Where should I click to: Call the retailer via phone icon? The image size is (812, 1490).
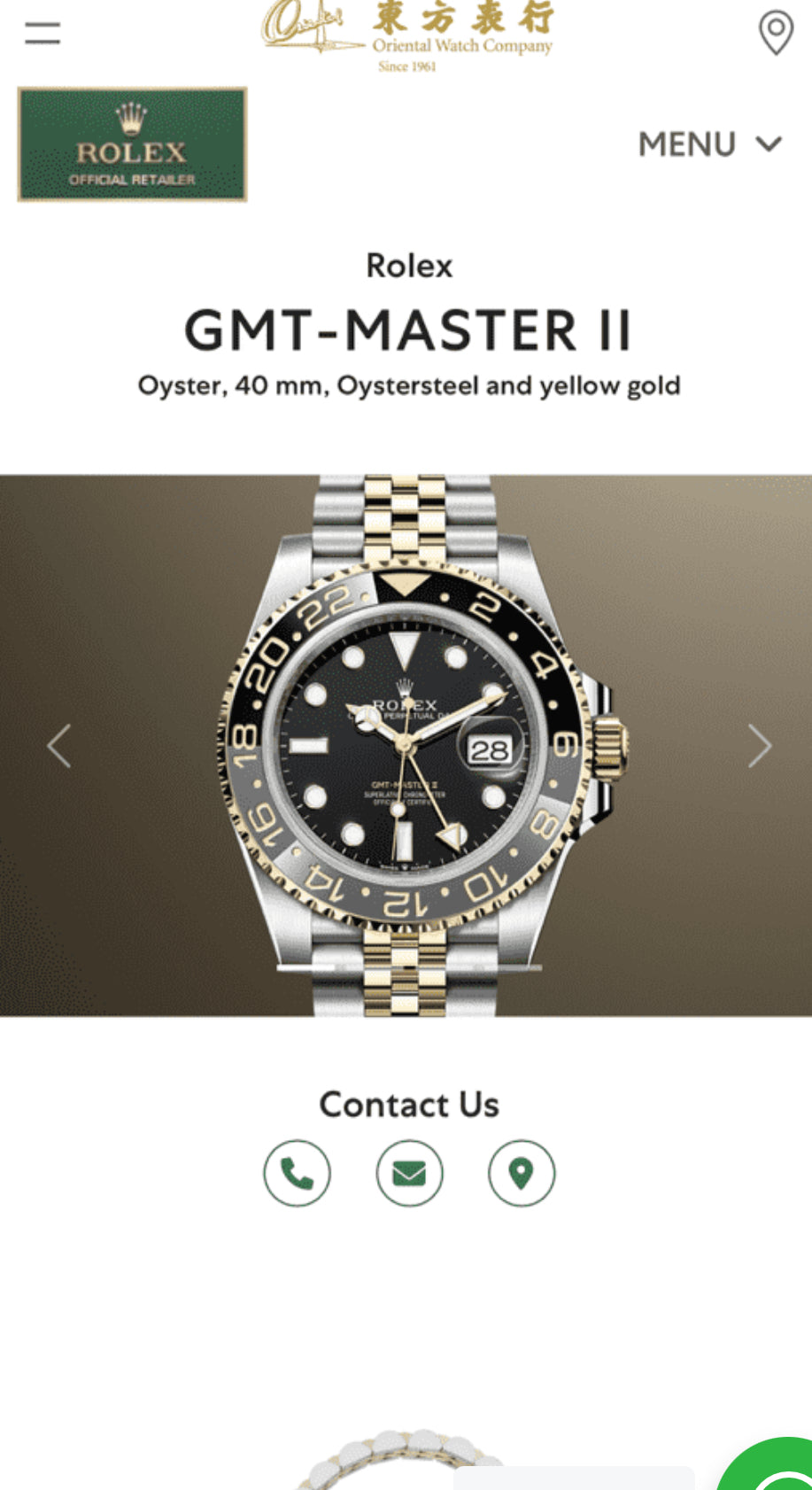pos(297,1173)
